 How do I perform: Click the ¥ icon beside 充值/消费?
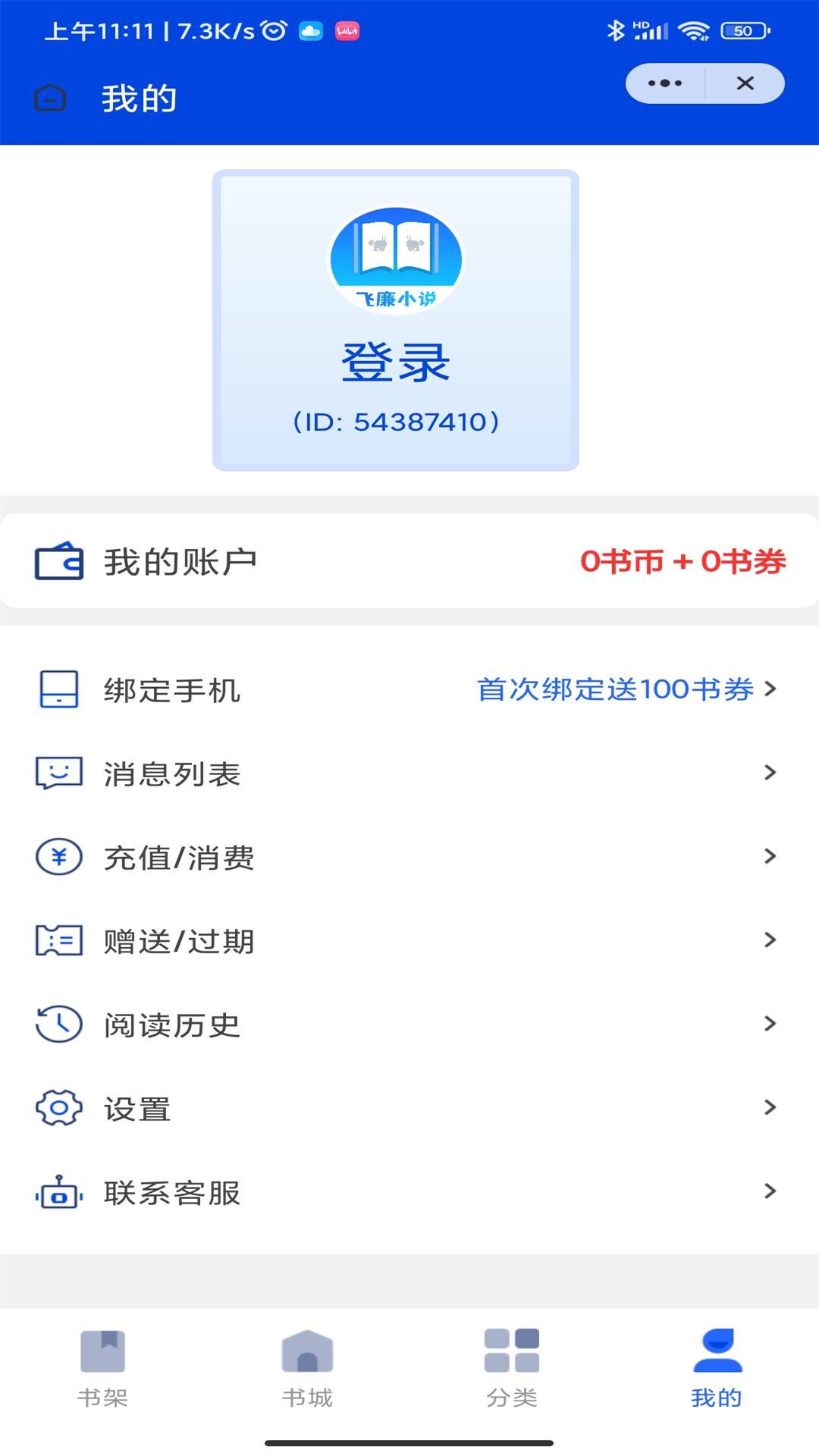57,857
